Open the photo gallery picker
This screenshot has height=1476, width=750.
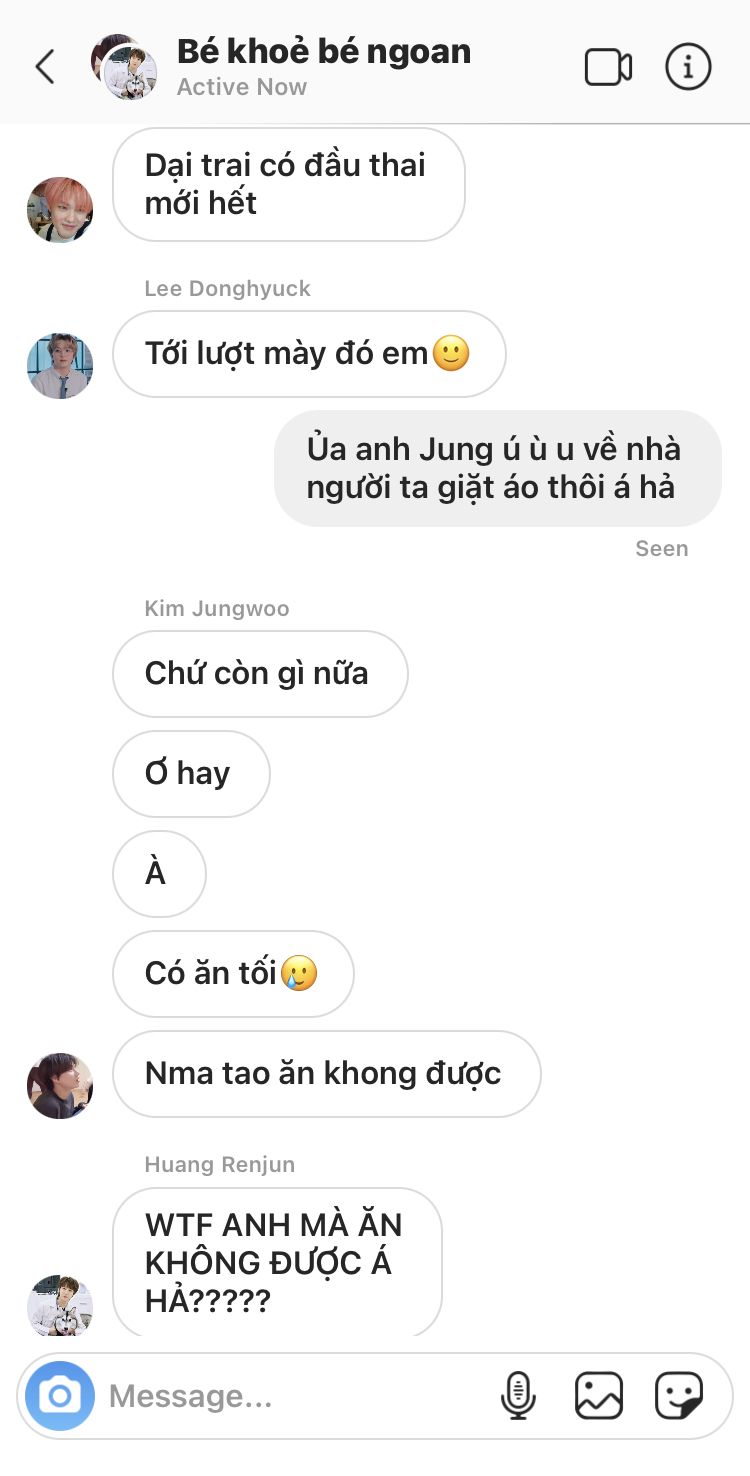click(599, 1396)
